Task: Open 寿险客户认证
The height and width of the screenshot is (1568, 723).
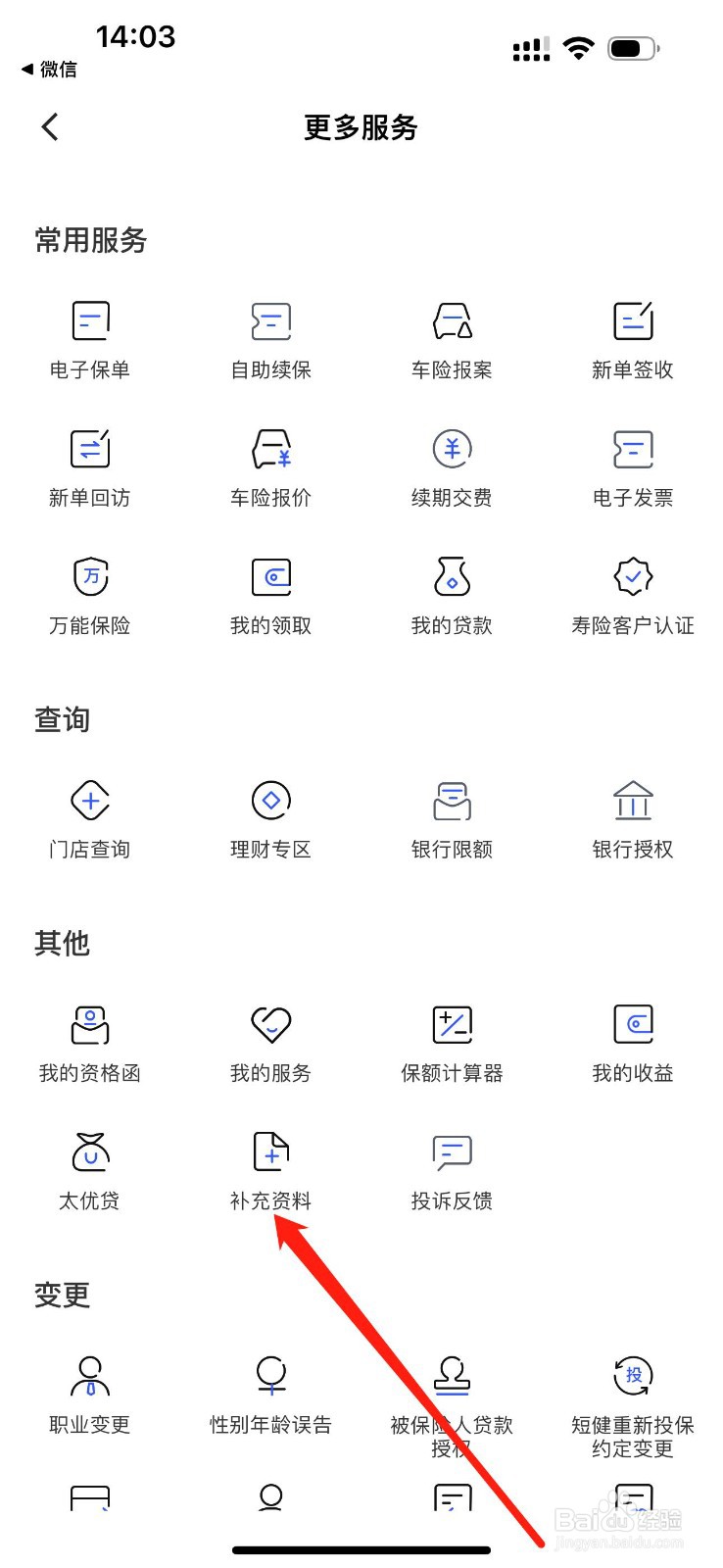Action: click(x=633, y=594)
